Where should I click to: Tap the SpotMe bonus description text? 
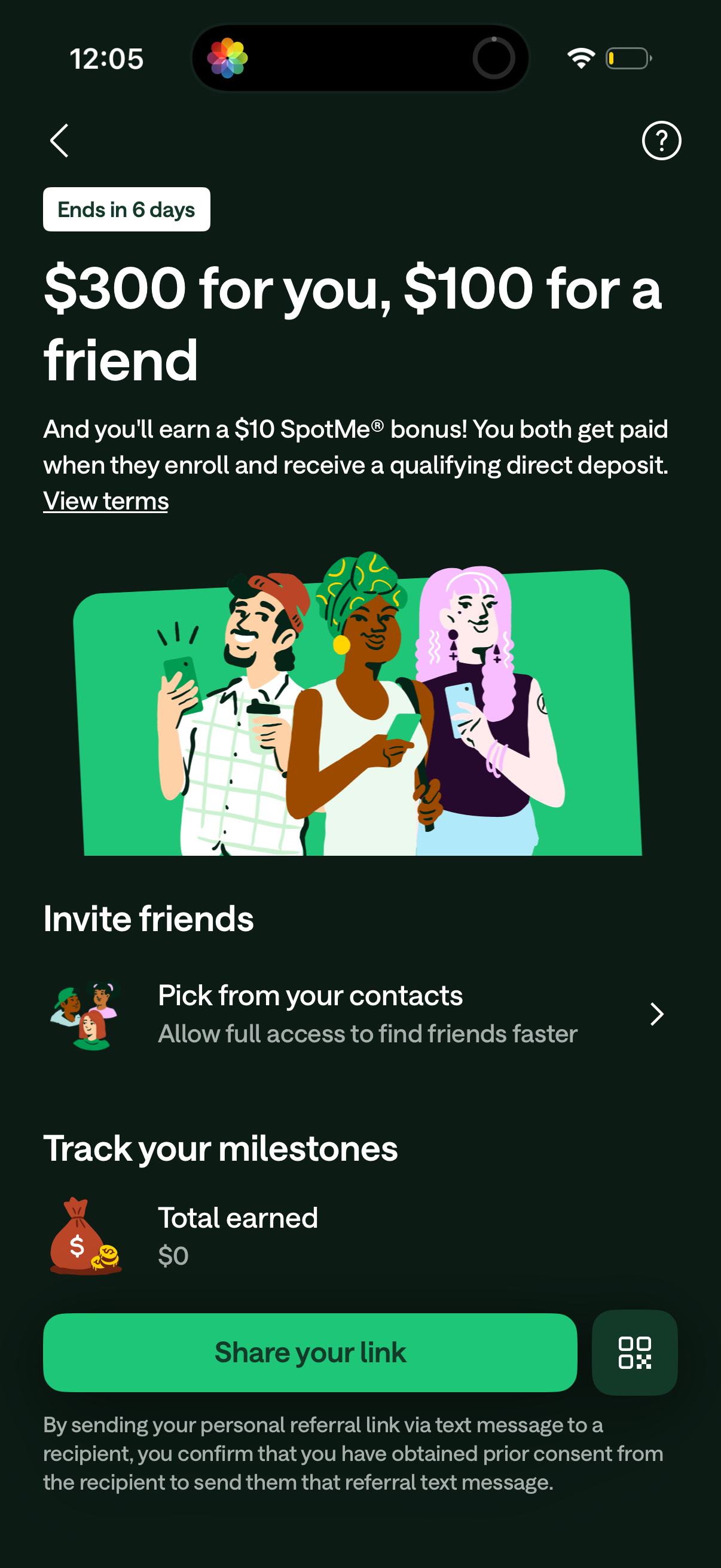click(356, 446)
